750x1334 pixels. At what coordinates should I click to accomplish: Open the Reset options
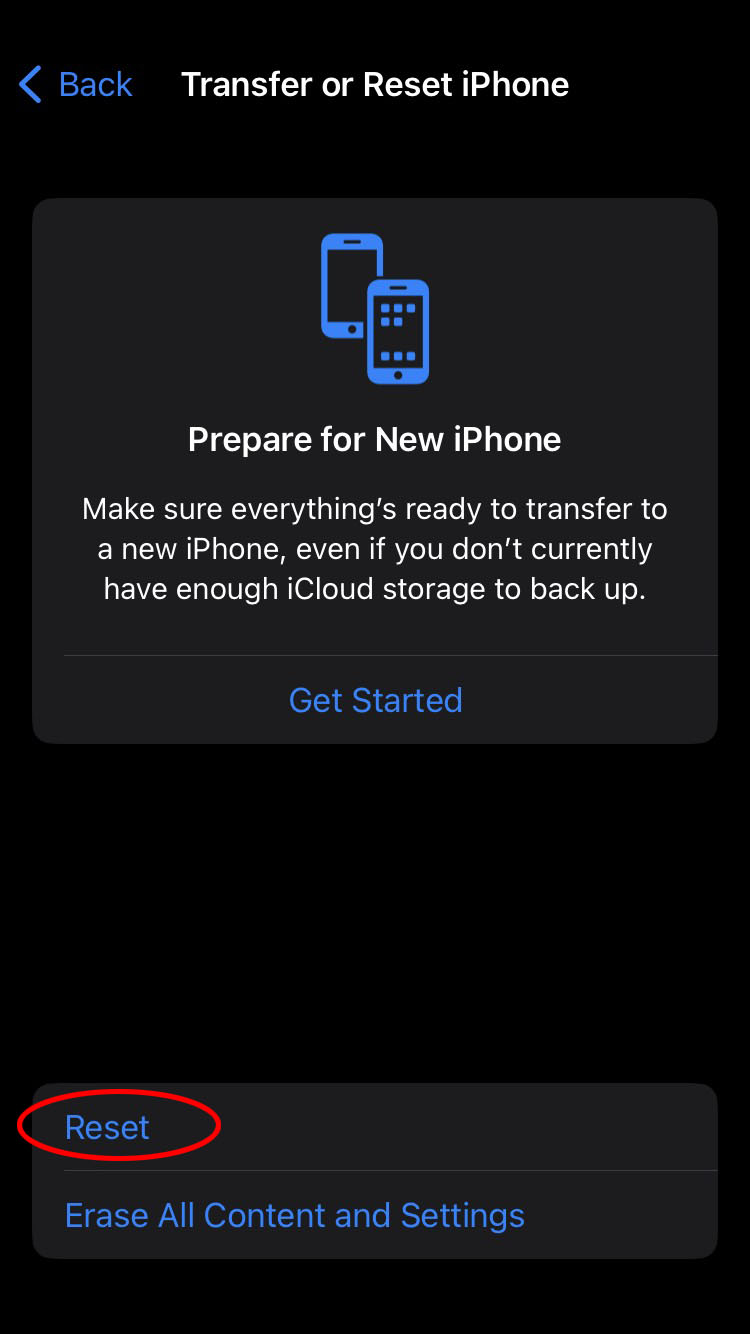(x=108, y=1127)
